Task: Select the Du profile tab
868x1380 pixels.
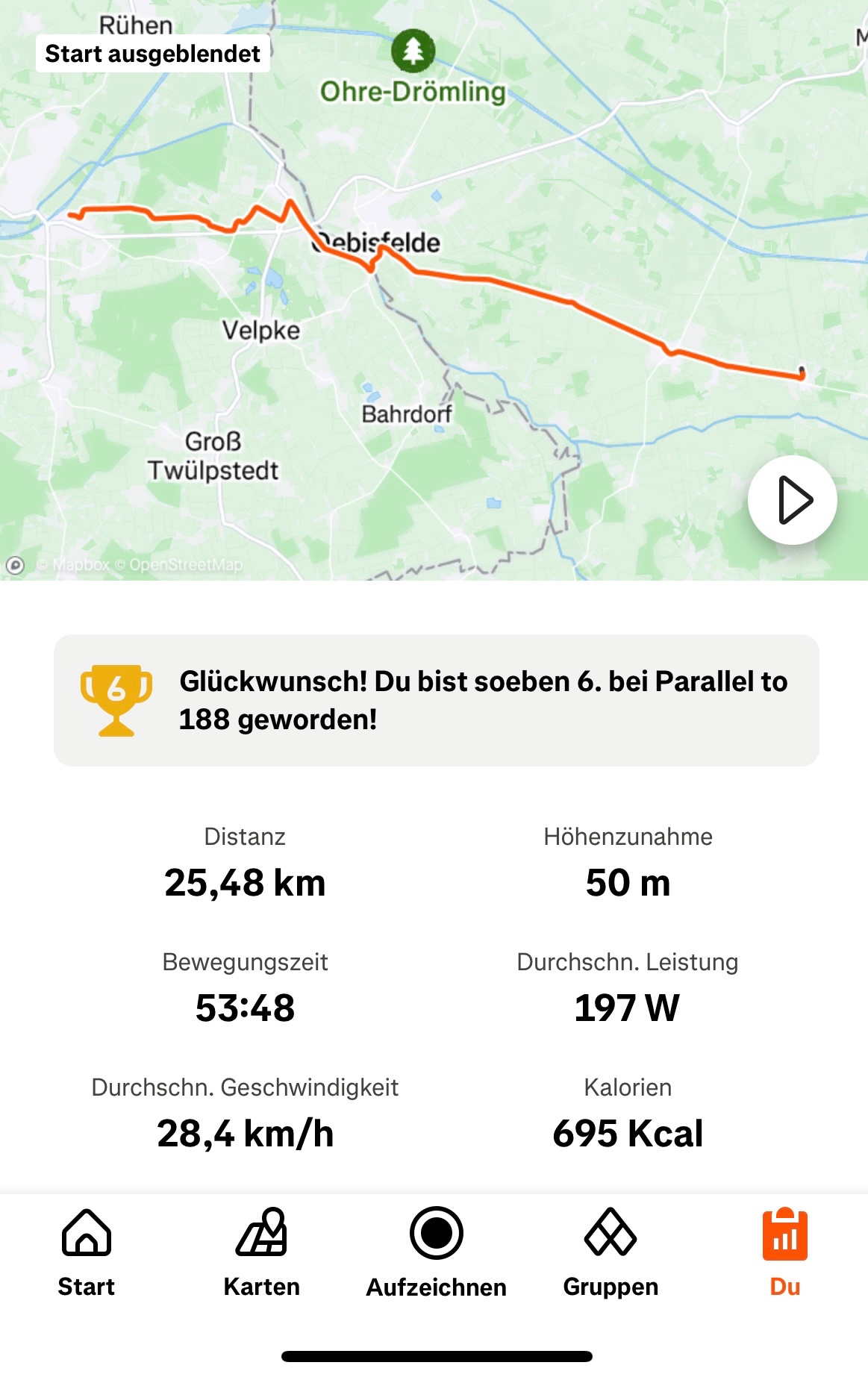Action: [x=784, y=1251]
